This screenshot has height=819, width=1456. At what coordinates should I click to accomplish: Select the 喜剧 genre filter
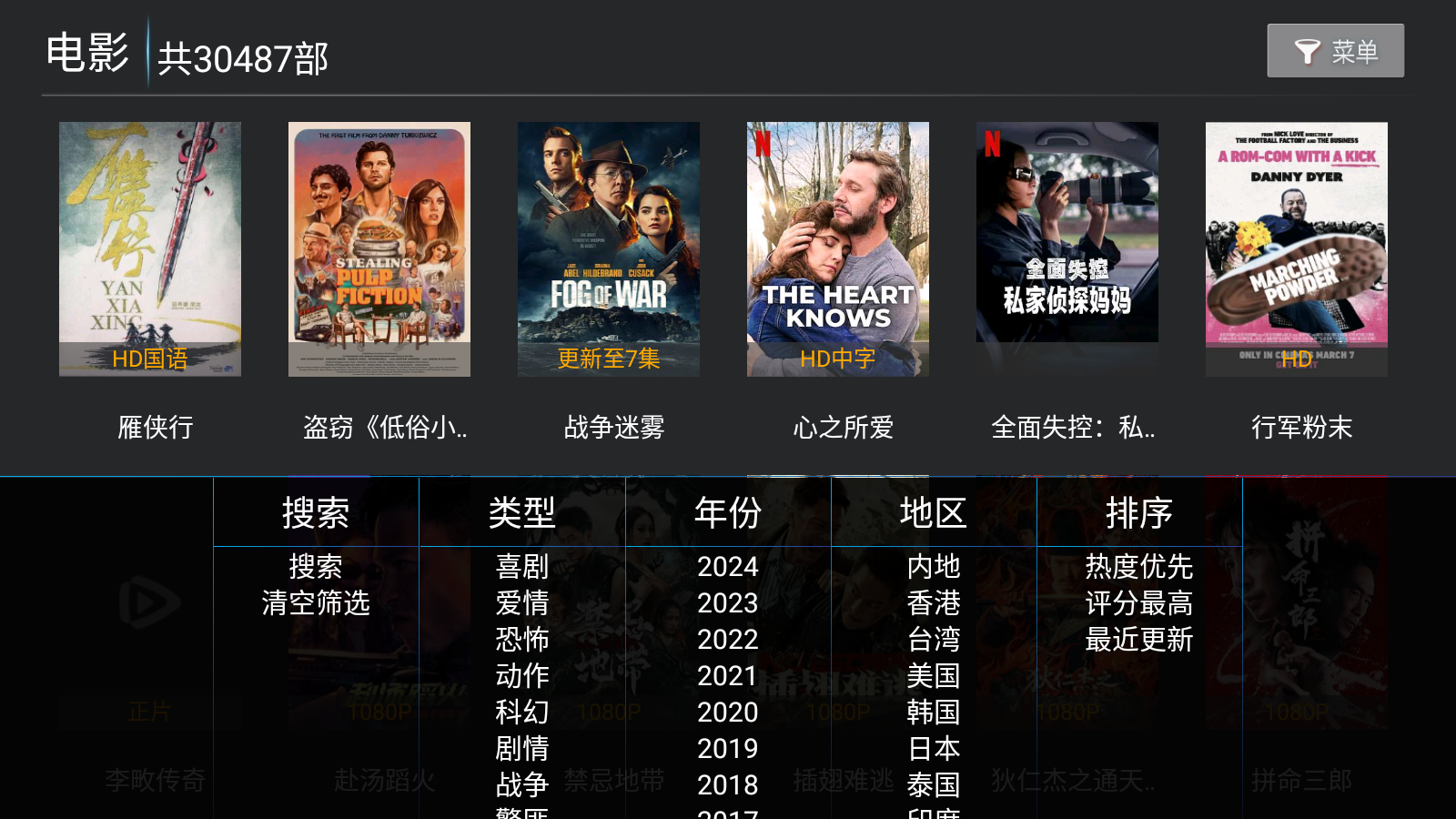pos(521,567)
